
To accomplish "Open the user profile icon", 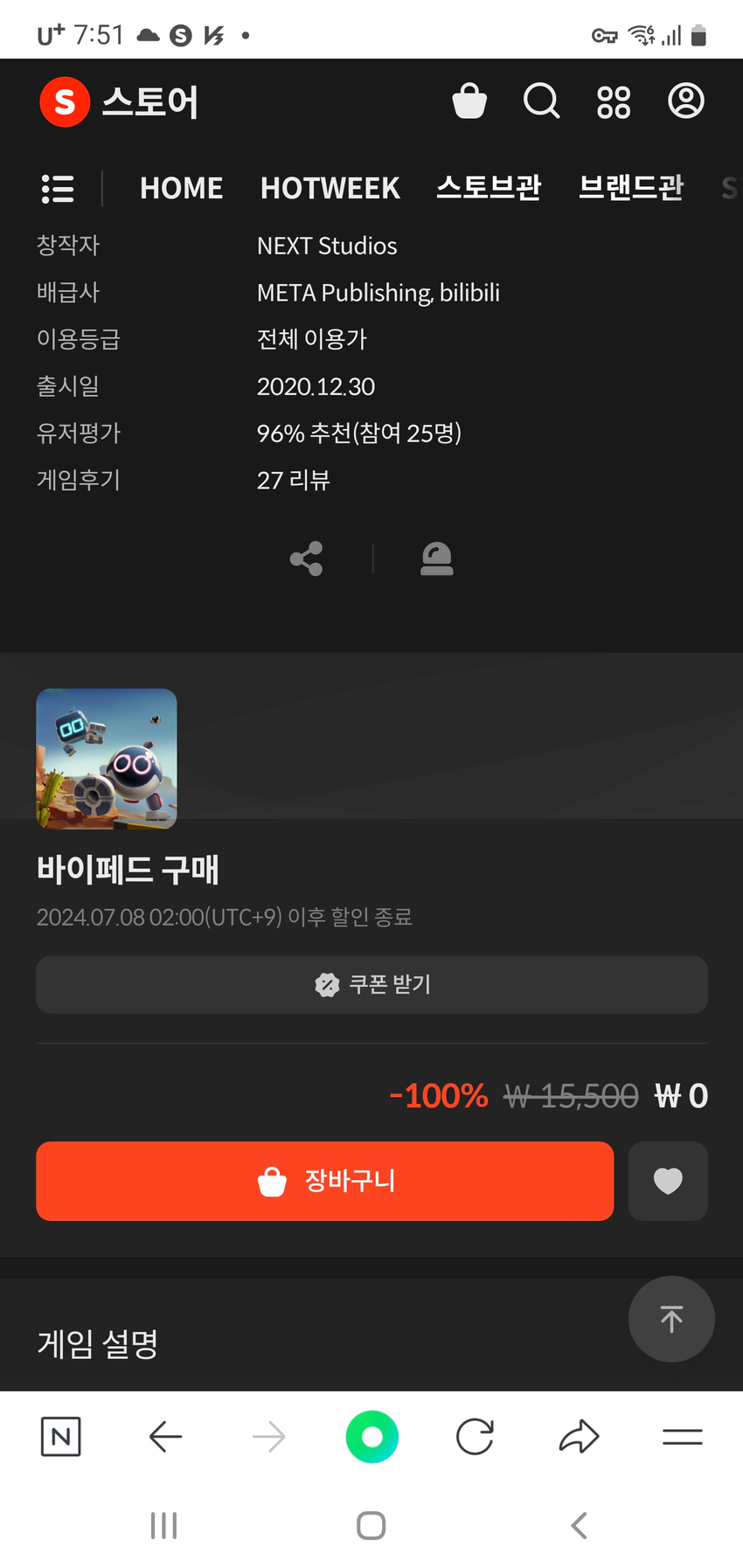I will coord(686,101).
